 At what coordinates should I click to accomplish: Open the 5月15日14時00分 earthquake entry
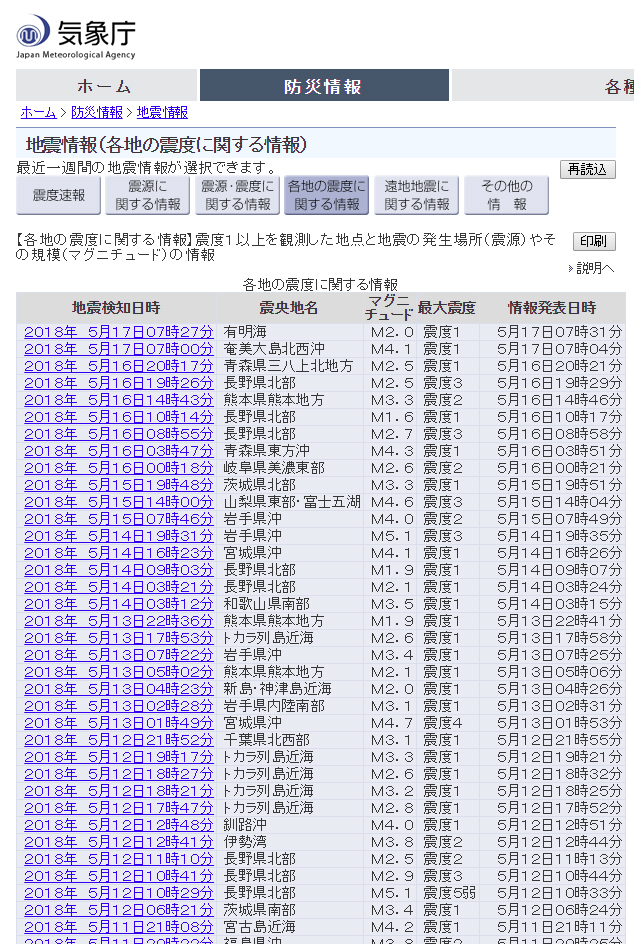coord(119,502)
